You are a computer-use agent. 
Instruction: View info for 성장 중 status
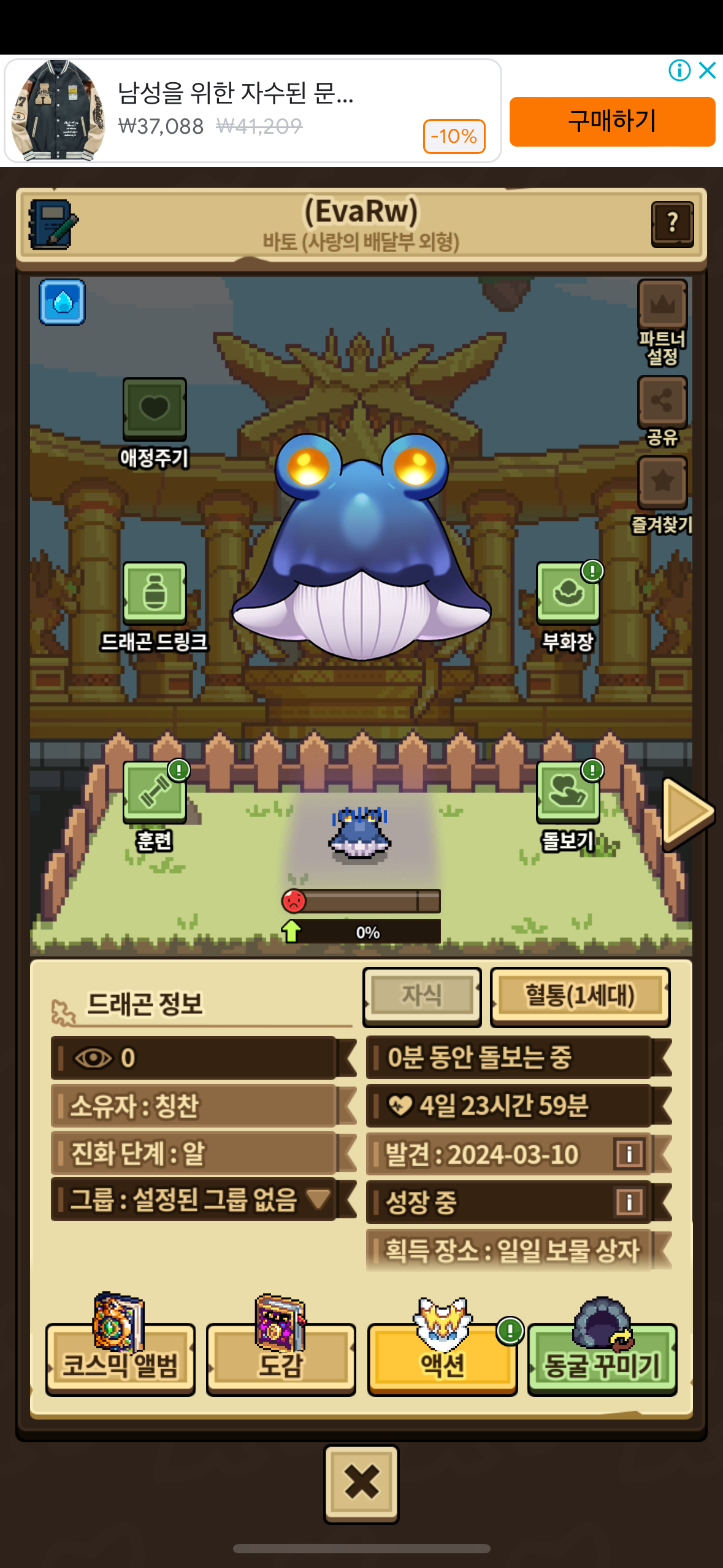629,1202
